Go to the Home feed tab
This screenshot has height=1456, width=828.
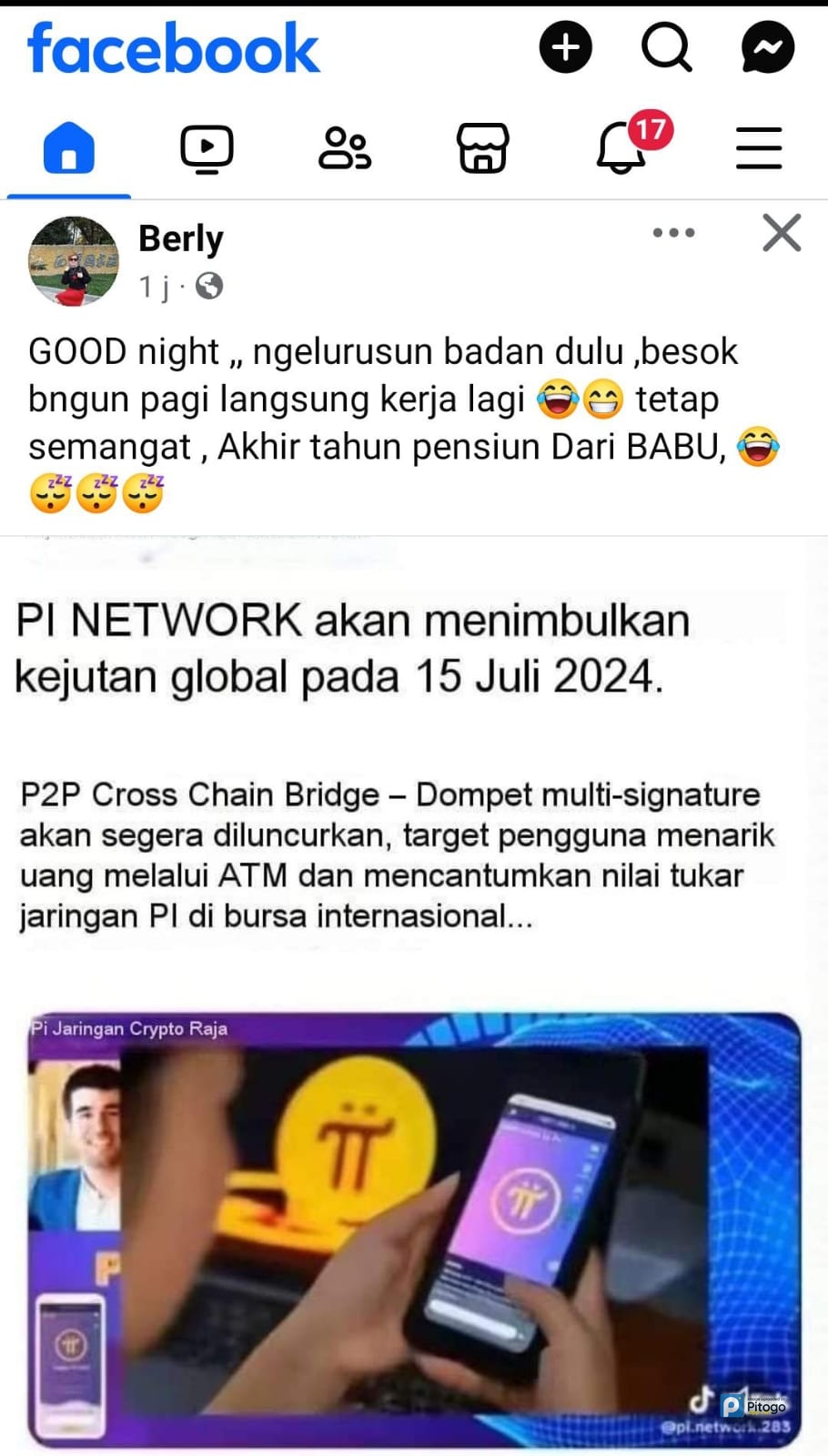[x=69, y=148]
